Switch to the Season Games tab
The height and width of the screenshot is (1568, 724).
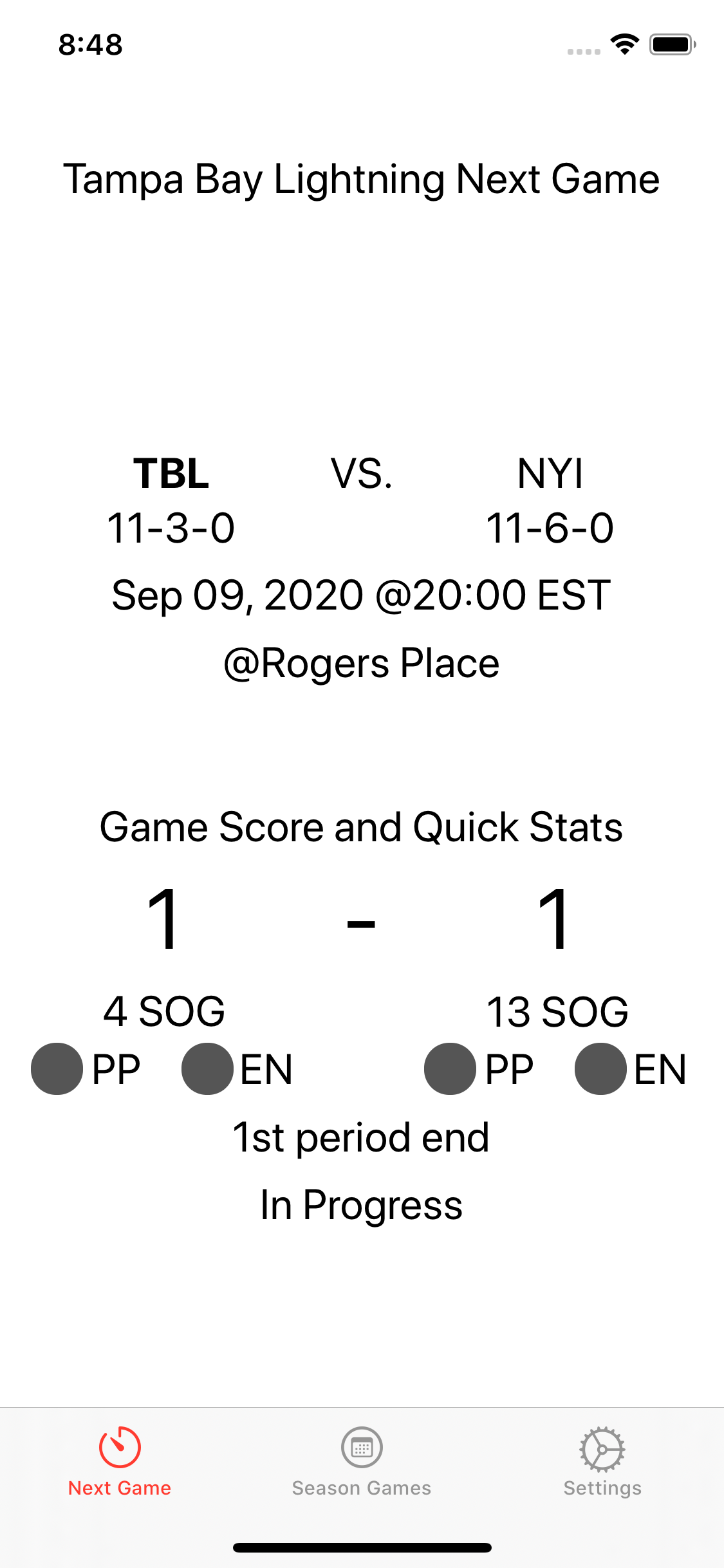(362, 1461)
